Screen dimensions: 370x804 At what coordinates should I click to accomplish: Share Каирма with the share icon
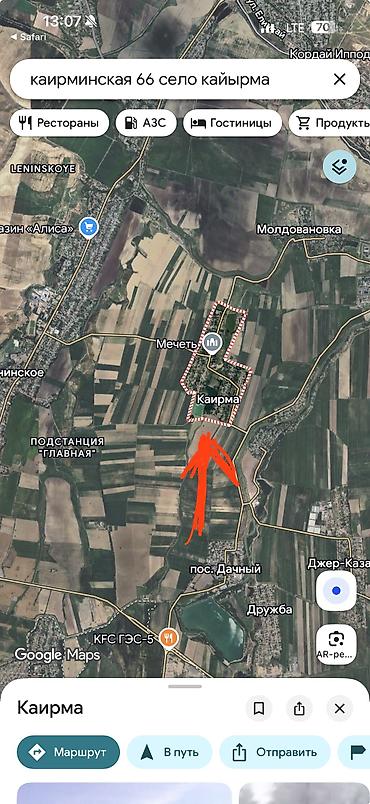pos(299,709)
